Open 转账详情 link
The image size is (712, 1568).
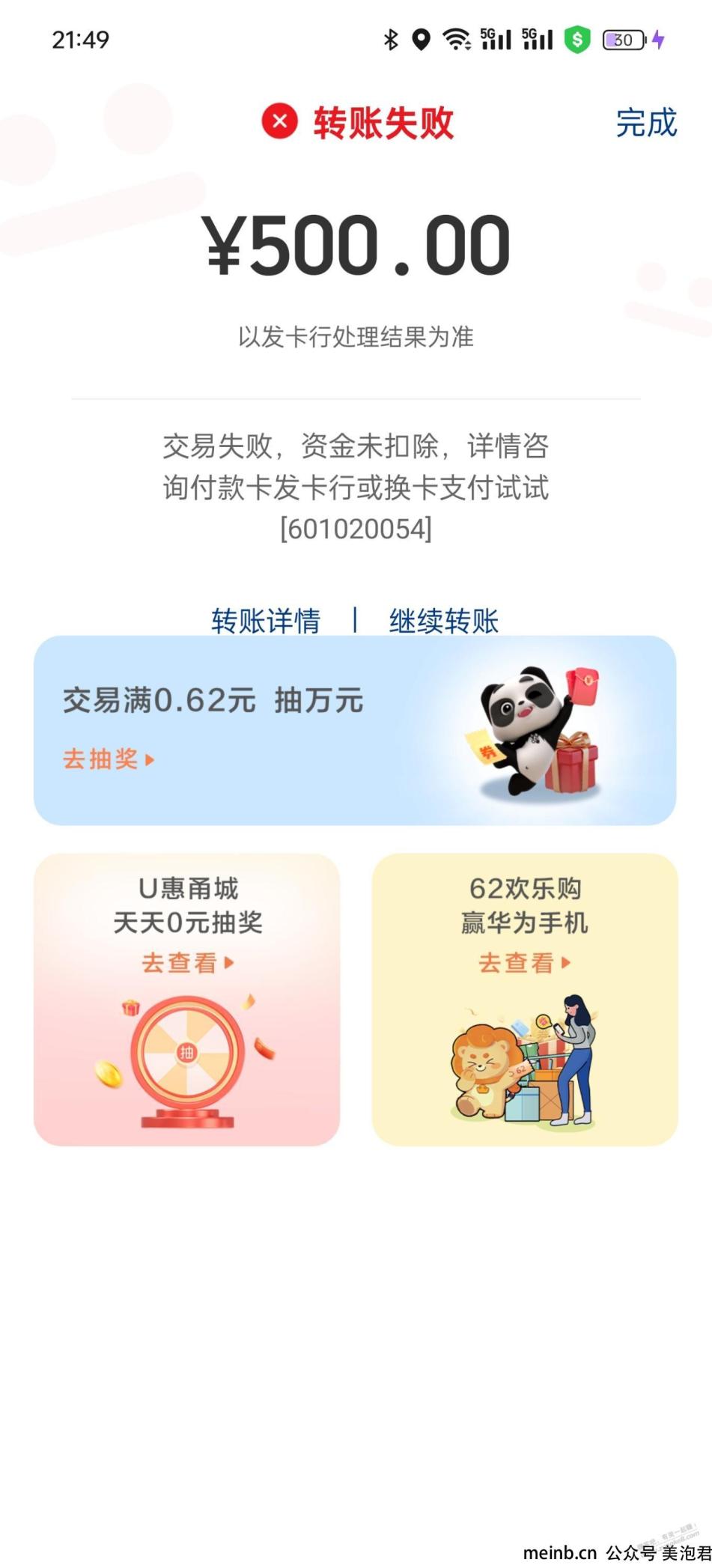coord(266,621)
